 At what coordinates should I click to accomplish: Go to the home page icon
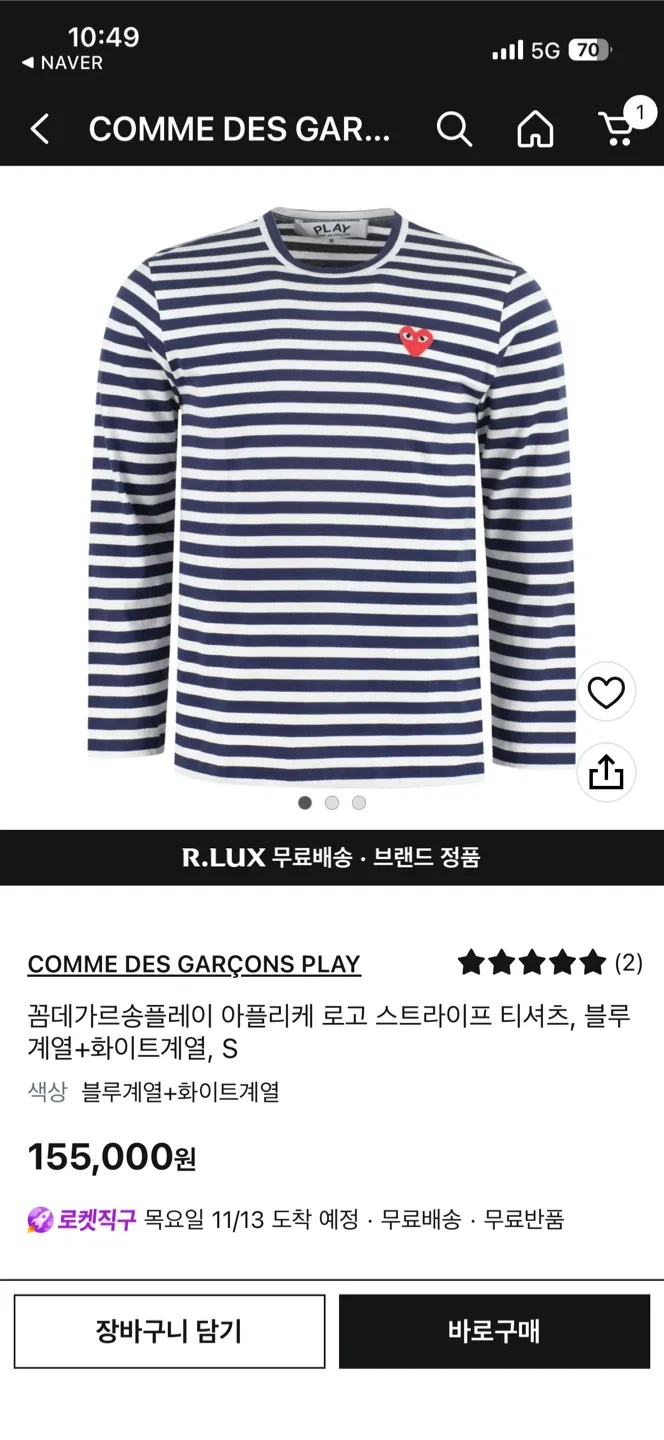tap(535, 129)
